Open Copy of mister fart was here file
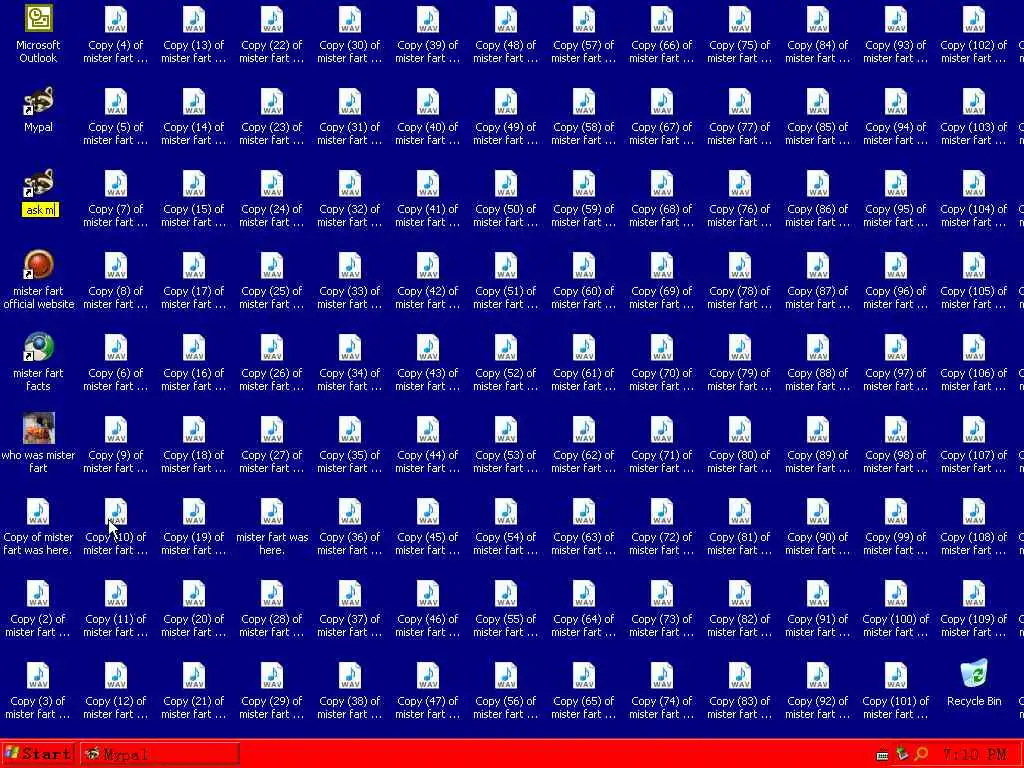 point(38,512)
